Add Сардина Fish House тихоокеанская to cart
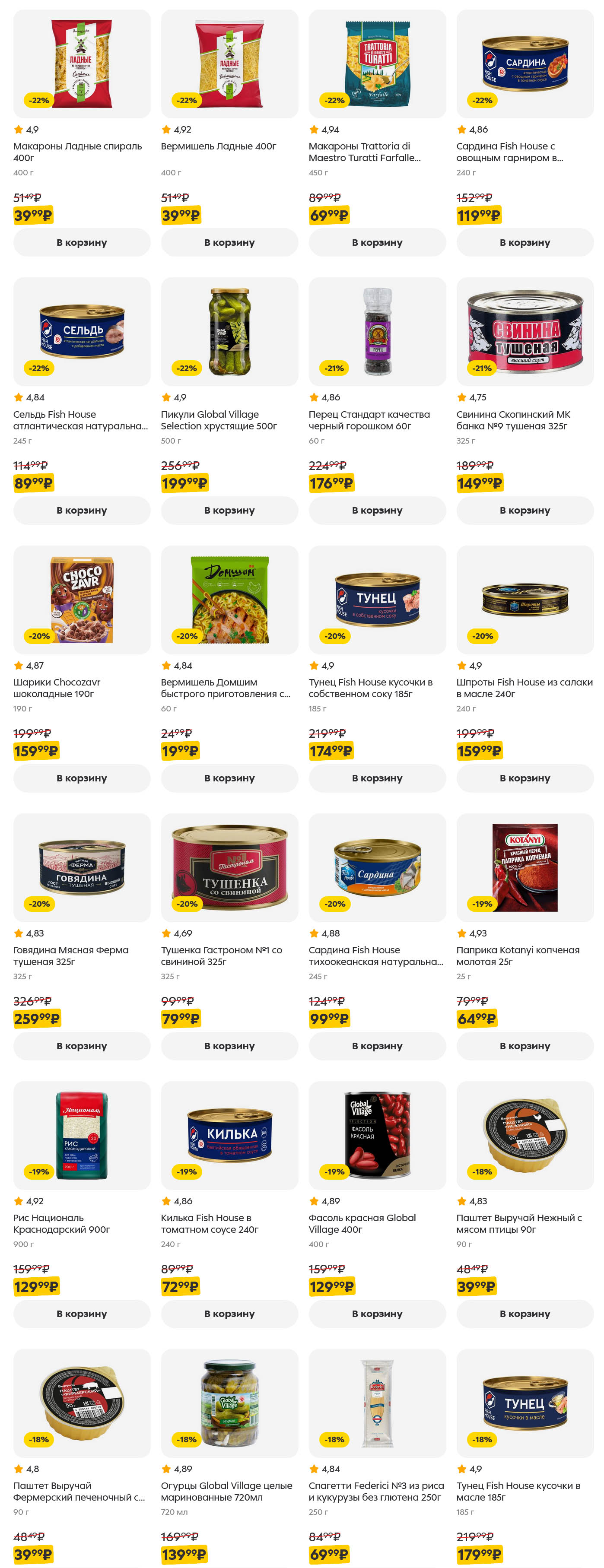Screen dimensions: 604x1568 tap(377, 1046)
